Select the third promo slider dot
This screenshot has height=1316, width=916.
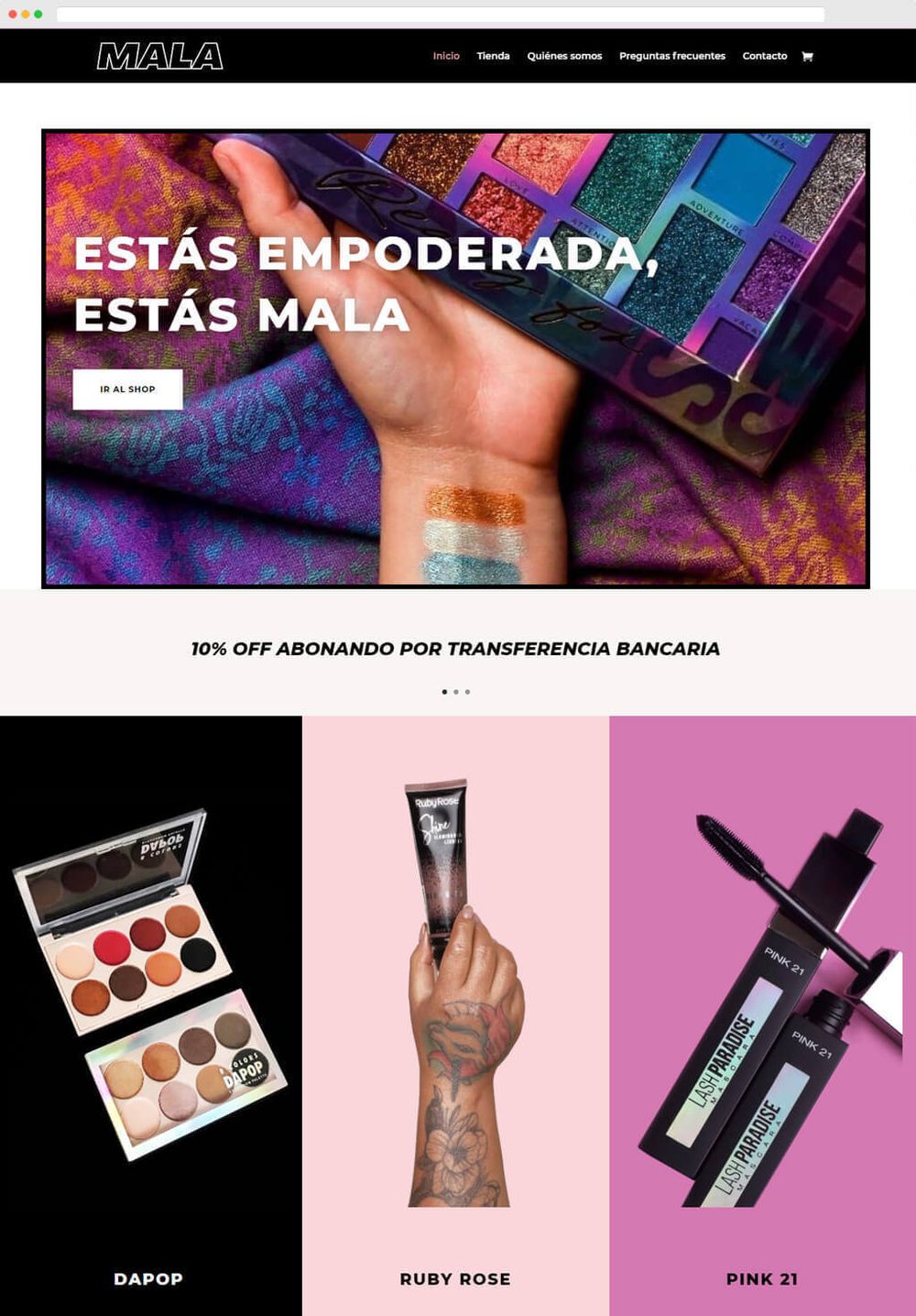467,692
